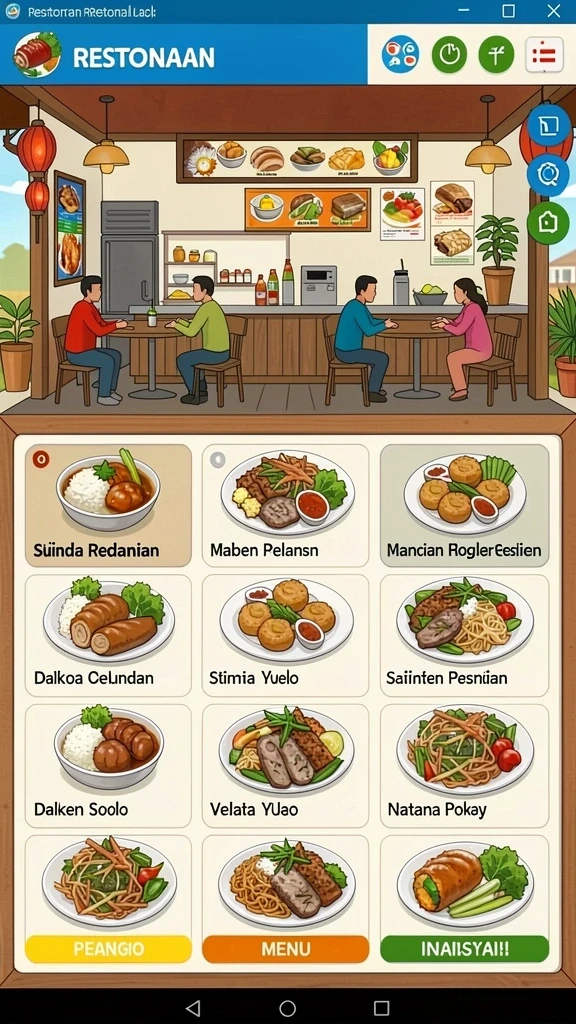Open the orange MENU button
Image resolution: width=576 pixels, height=1024 pixels.
tap(285, 949)
